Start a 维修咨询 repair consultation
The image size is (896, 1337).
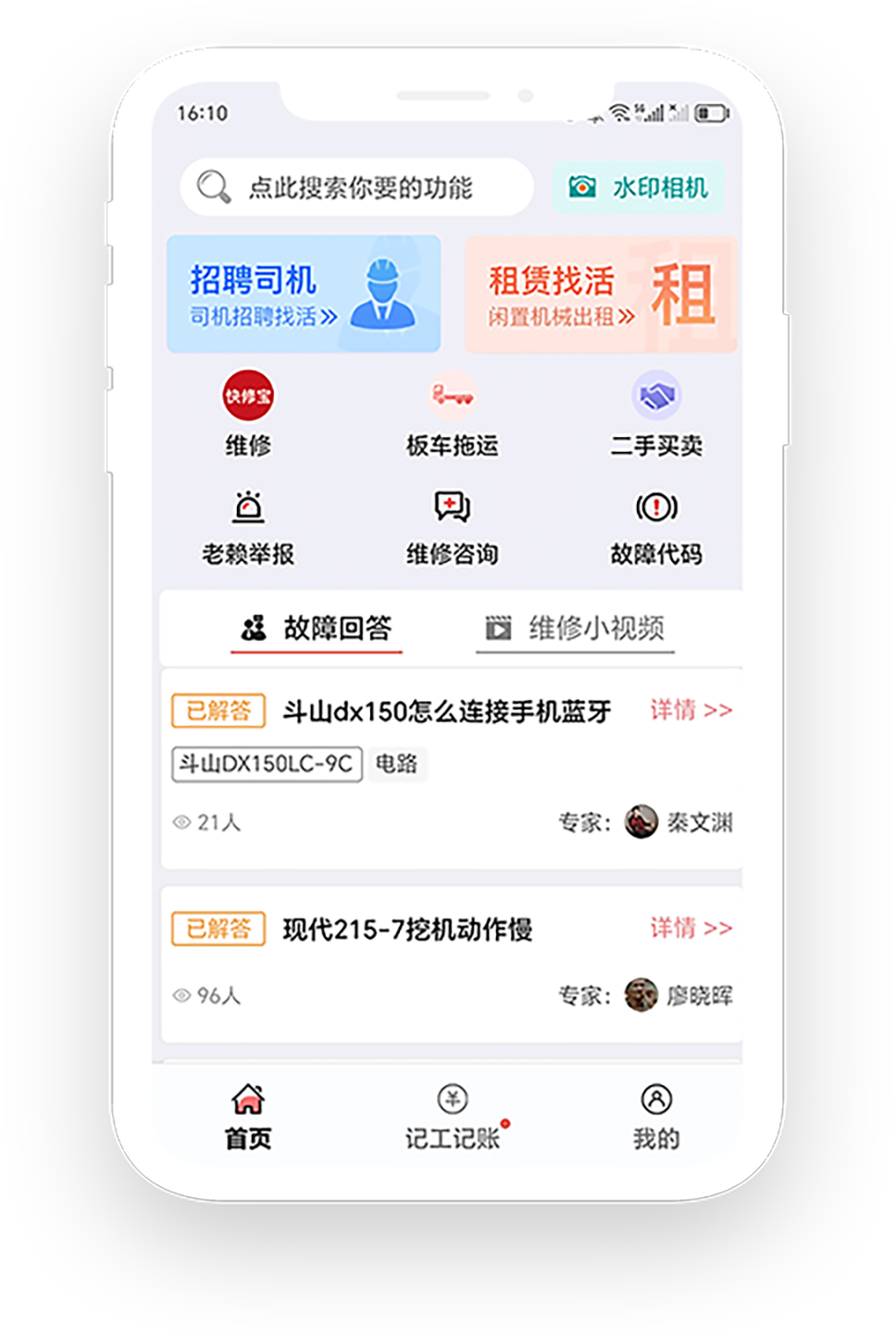452,525
